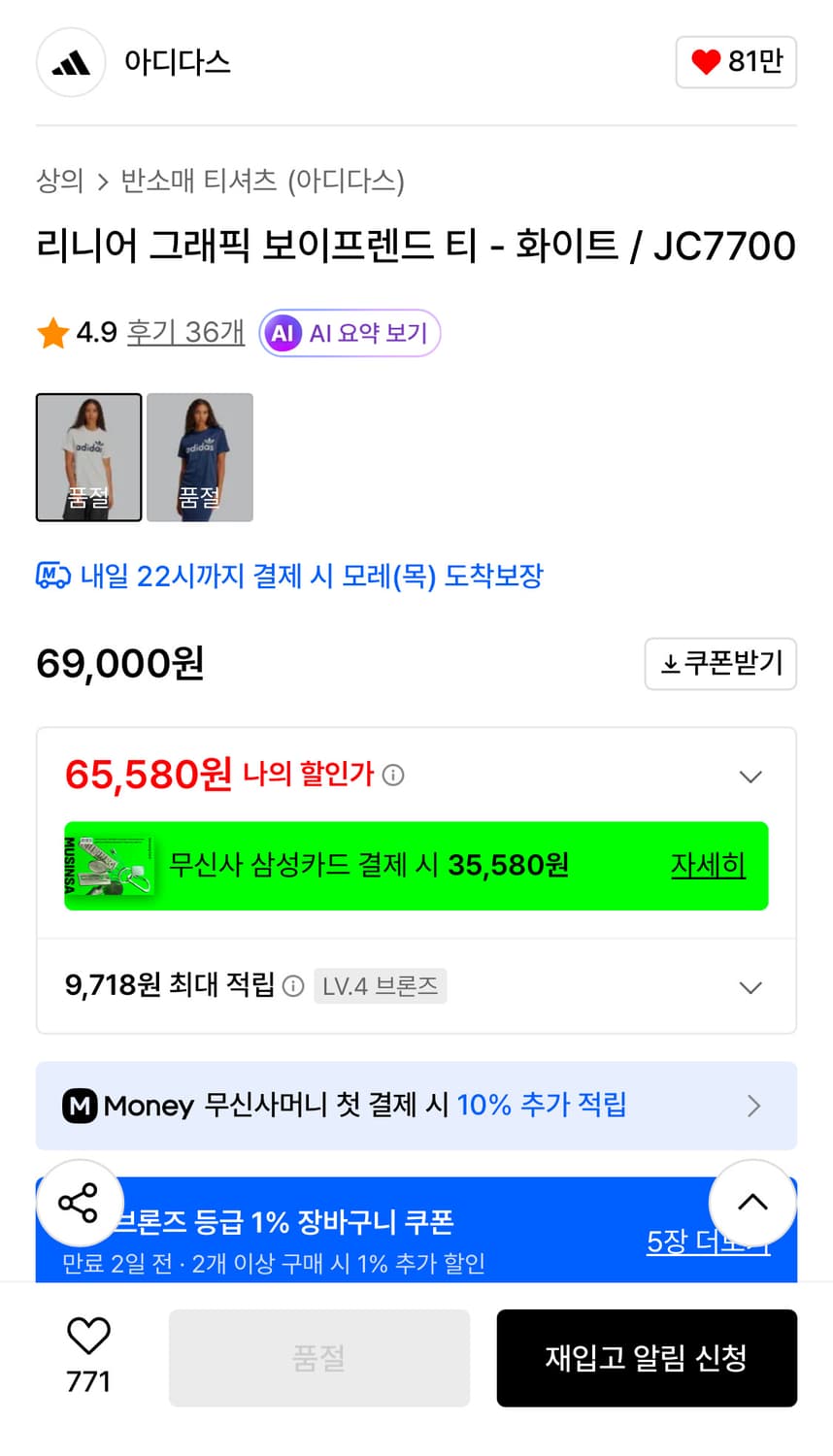Click the delivery truck icon
The image size is (833, 1456).
pyautogui.click(x=51, y=576)
